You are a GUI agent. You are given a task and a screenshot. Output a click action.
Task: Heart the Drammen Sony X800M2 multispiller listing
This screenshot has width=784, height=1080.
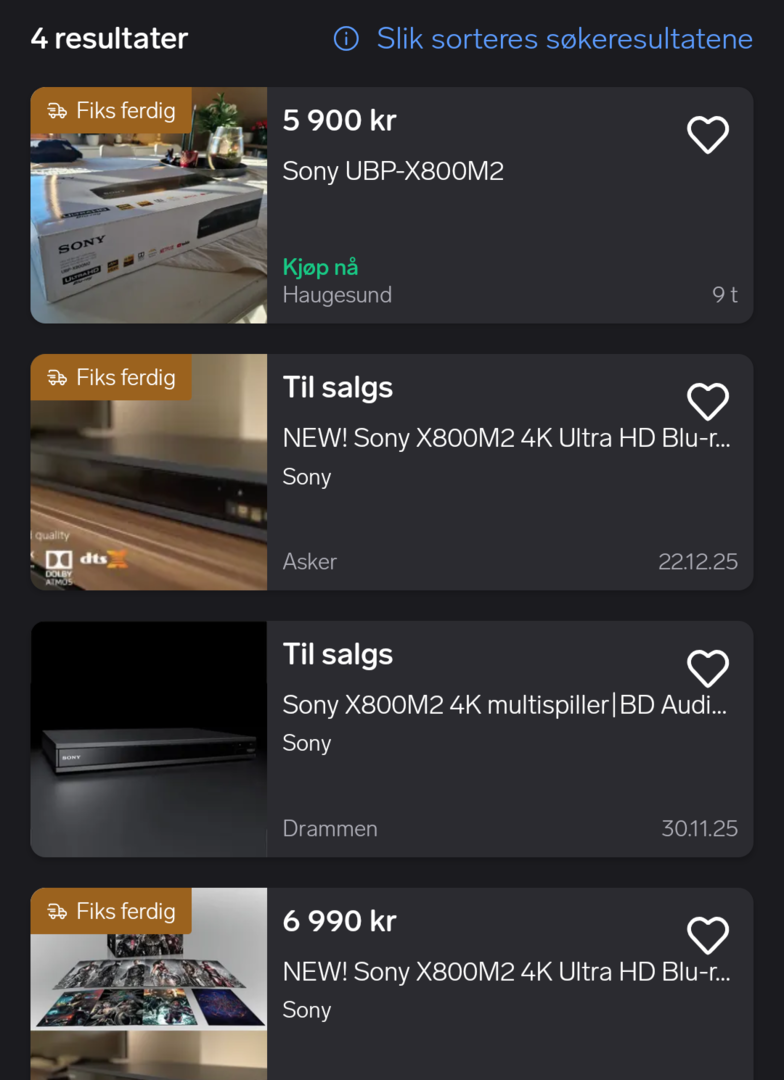click(x=708, y=668)
